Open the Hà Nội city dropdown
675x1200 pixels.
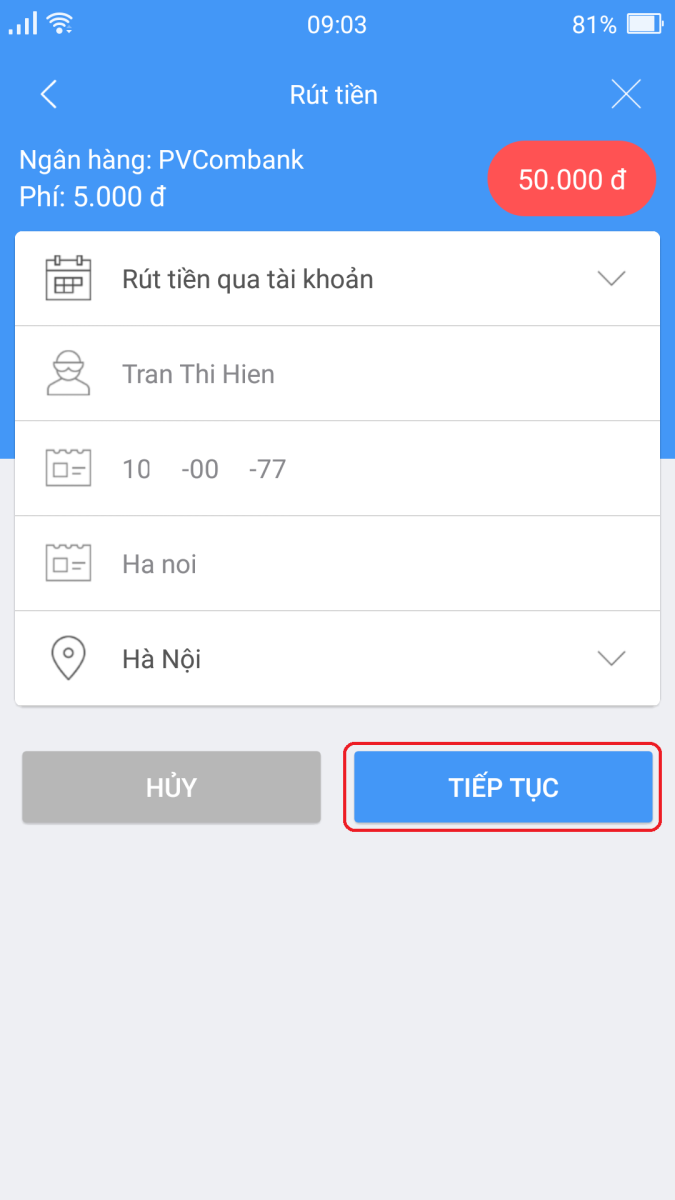[x=337, y=658]
